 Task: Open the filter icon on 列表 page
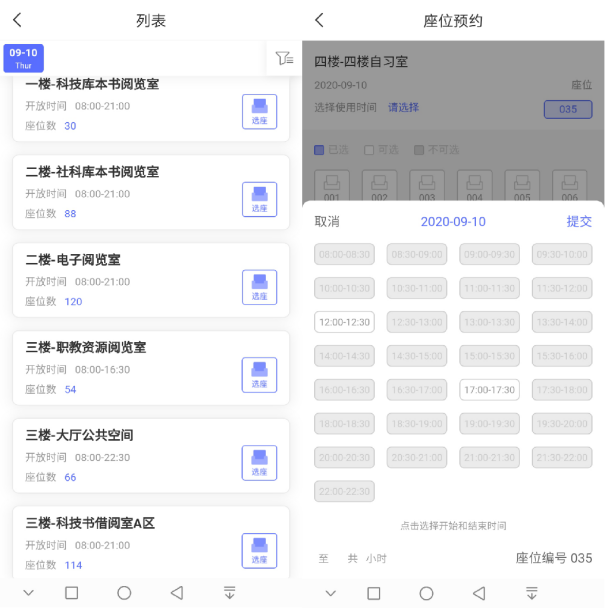(x=283, y=58)
